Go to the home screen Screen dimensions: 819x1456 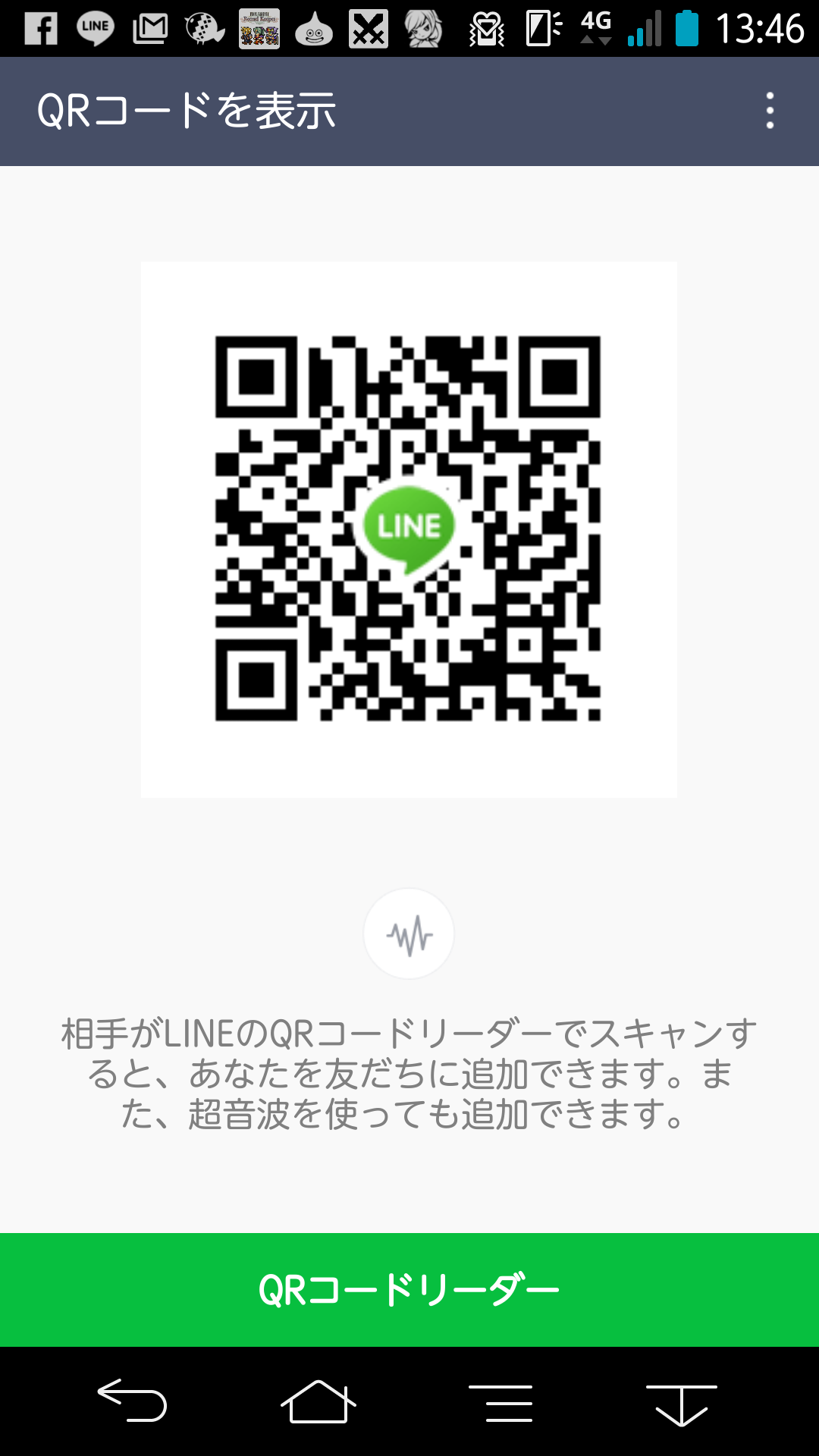point(318,1401)
